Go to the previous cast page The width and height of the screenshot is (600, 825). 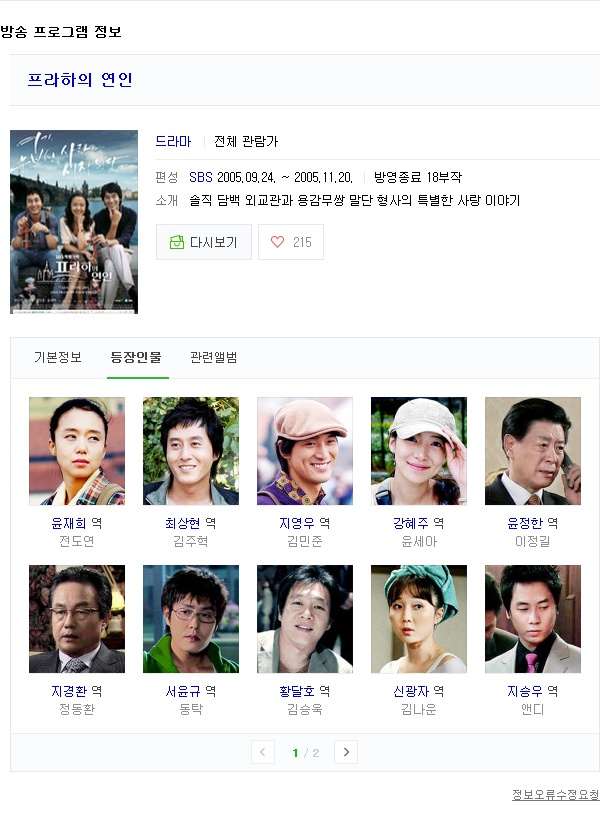coord(263,752)
